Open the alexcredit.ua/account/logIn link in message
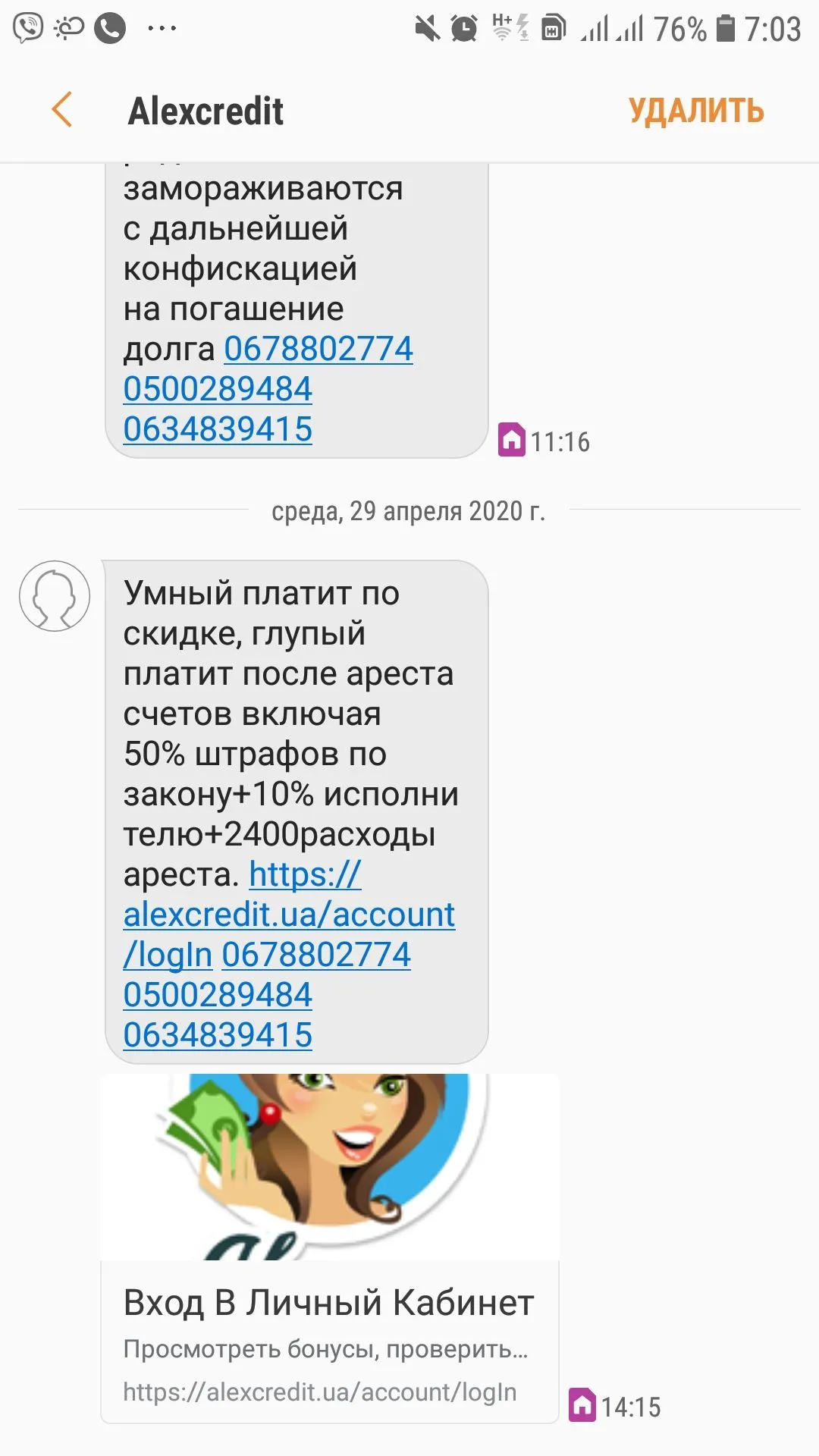 point(288,915)
